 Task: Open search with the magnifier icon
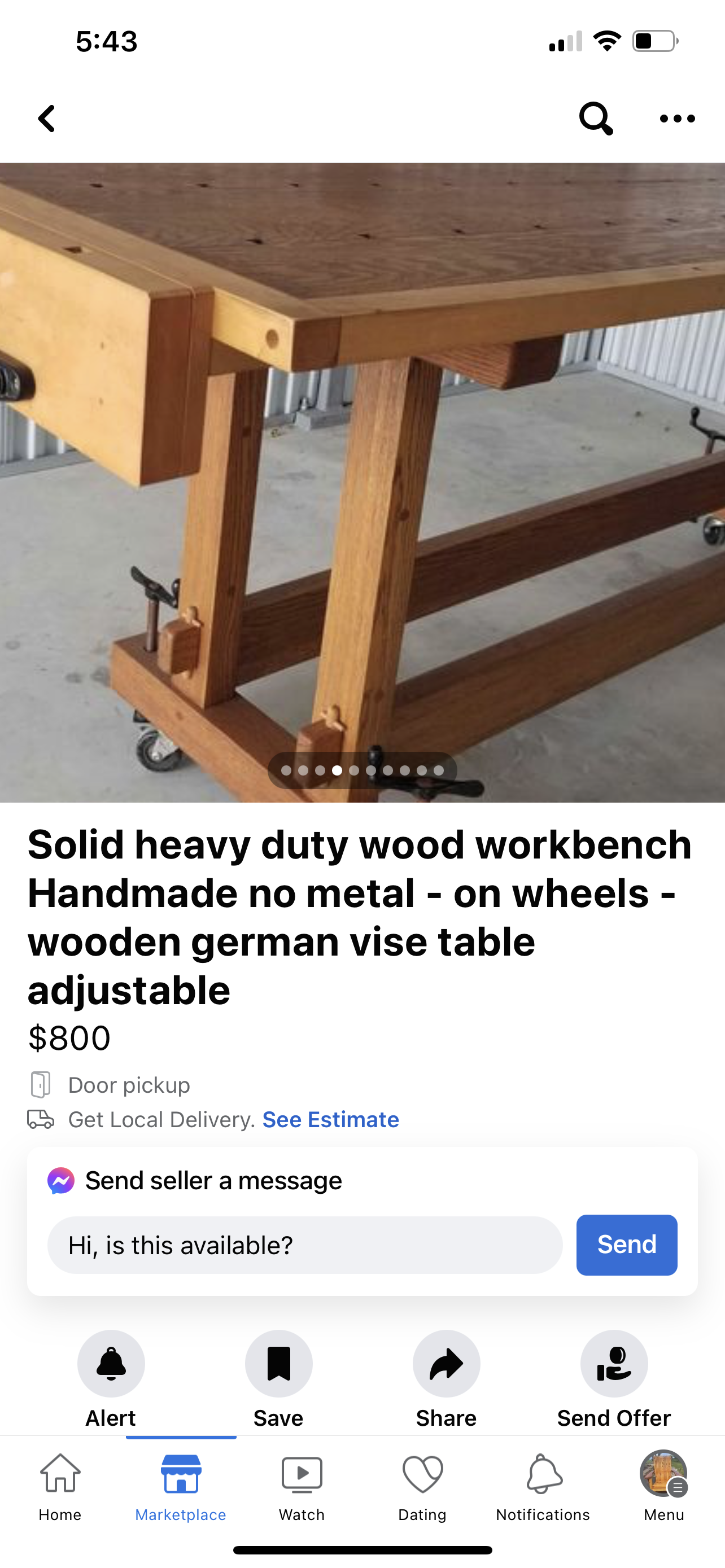coord(595,118)
